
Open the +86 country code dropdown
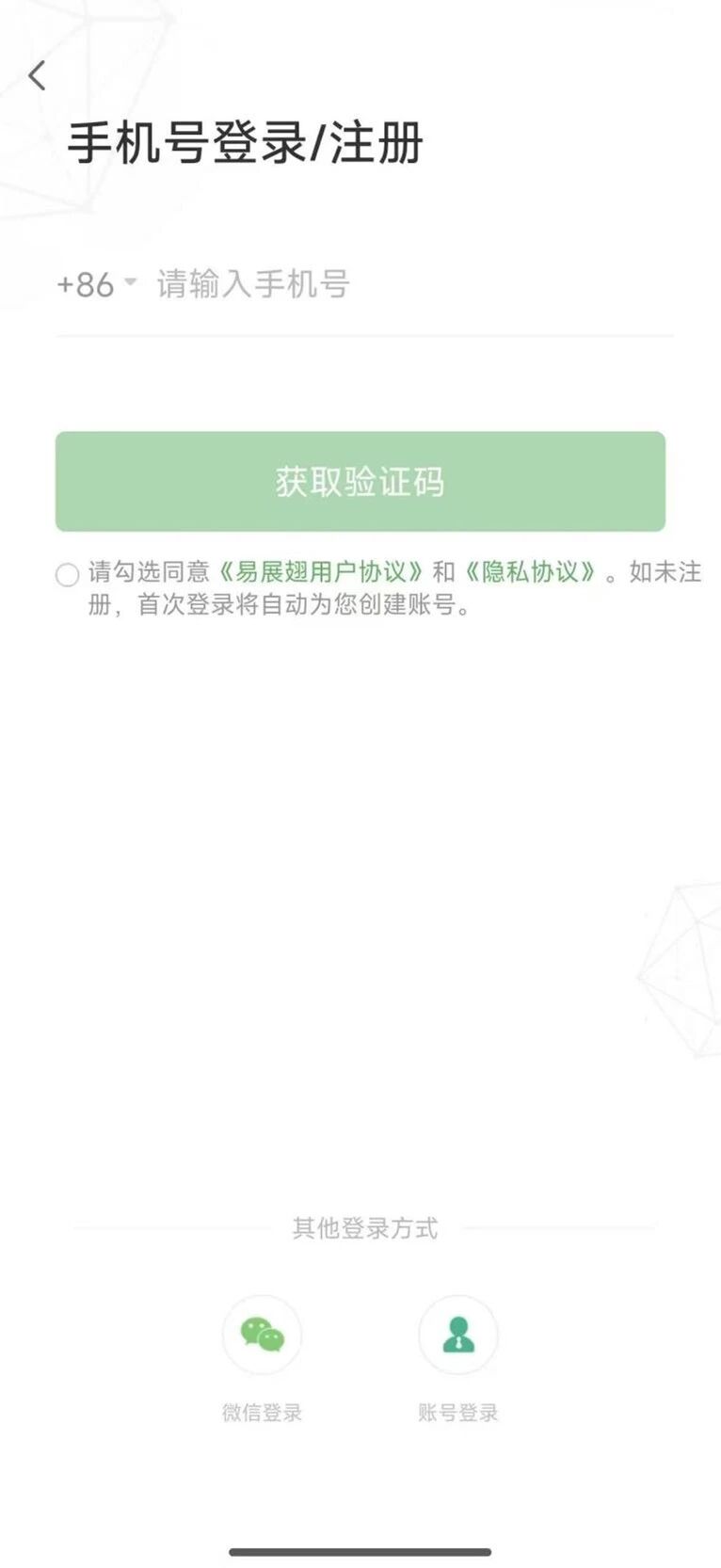(x=96, y=284)
